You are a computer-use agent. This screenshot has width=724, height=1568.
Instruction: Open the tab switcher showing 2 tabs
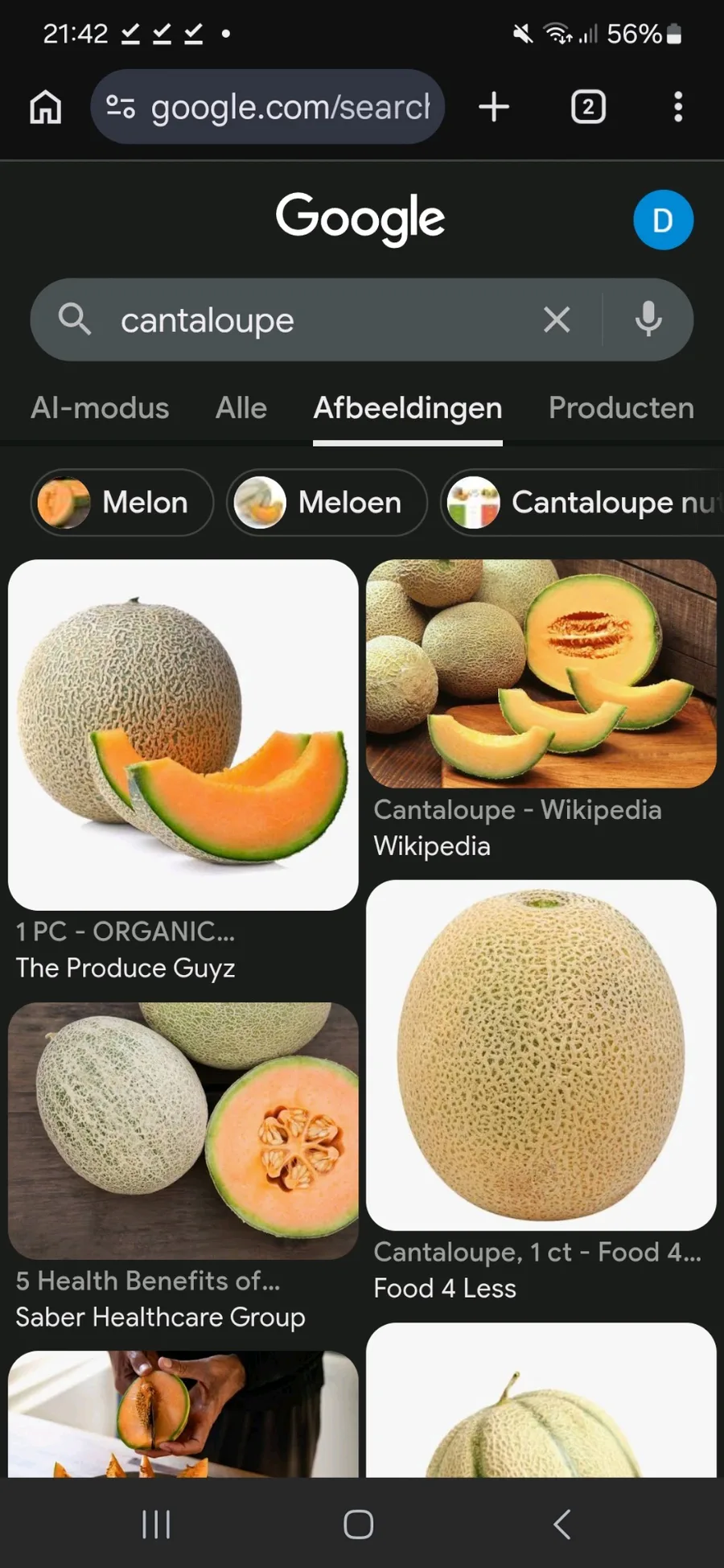tap(588, 107)
